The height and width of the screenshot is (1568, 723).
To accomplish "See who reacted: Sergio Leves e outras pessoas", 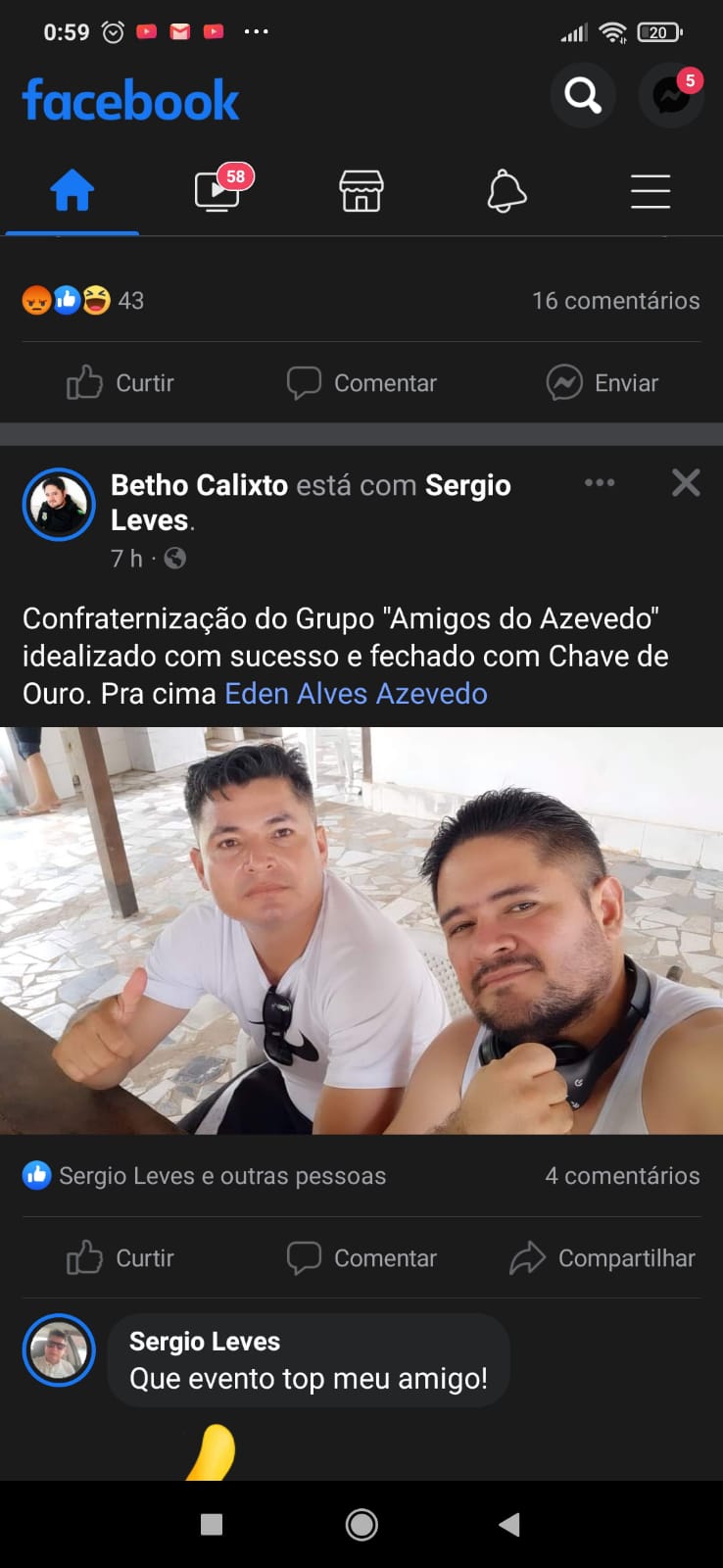I will (x=204, y=1175).
